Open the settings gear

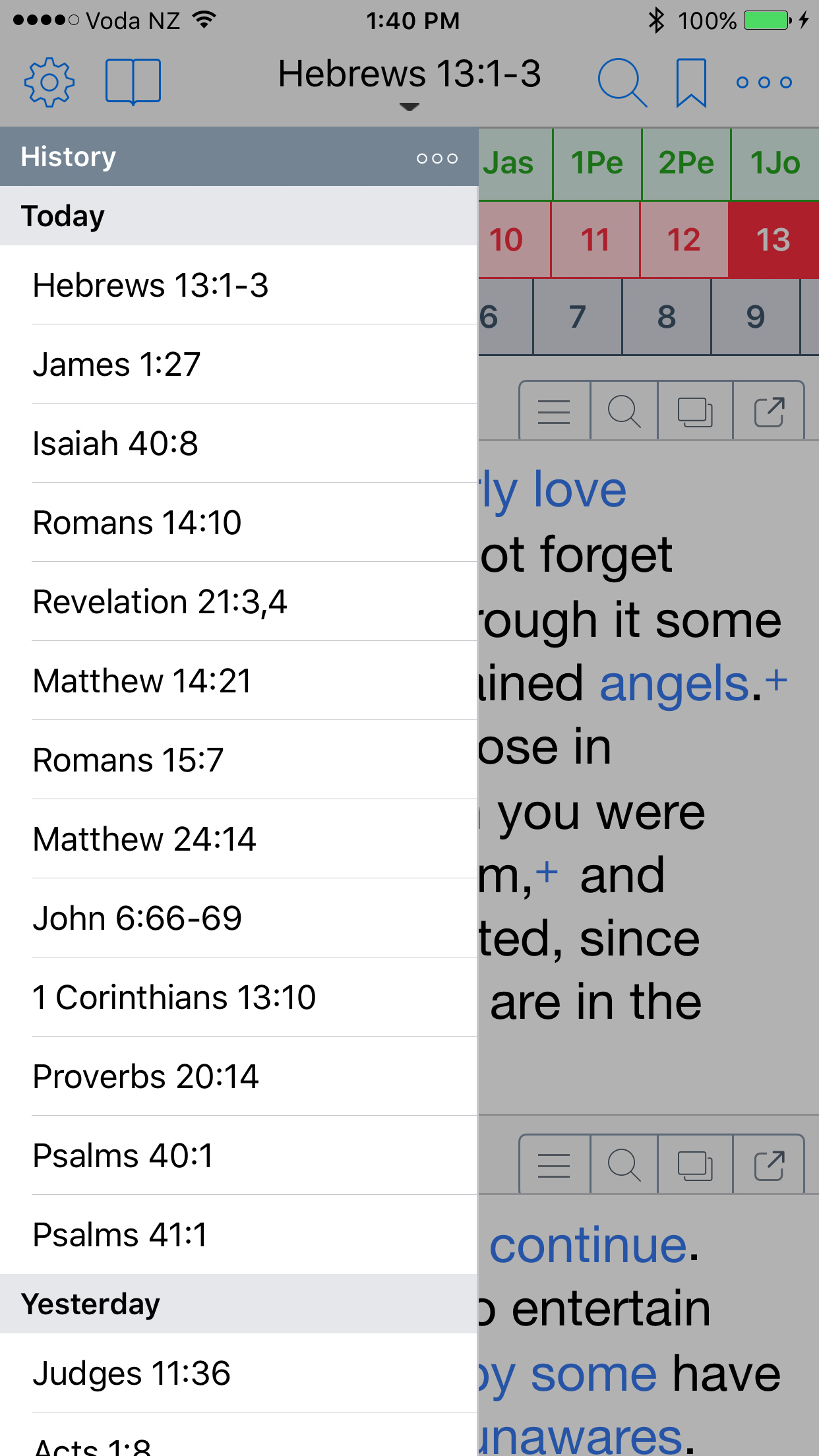(49, 82)
